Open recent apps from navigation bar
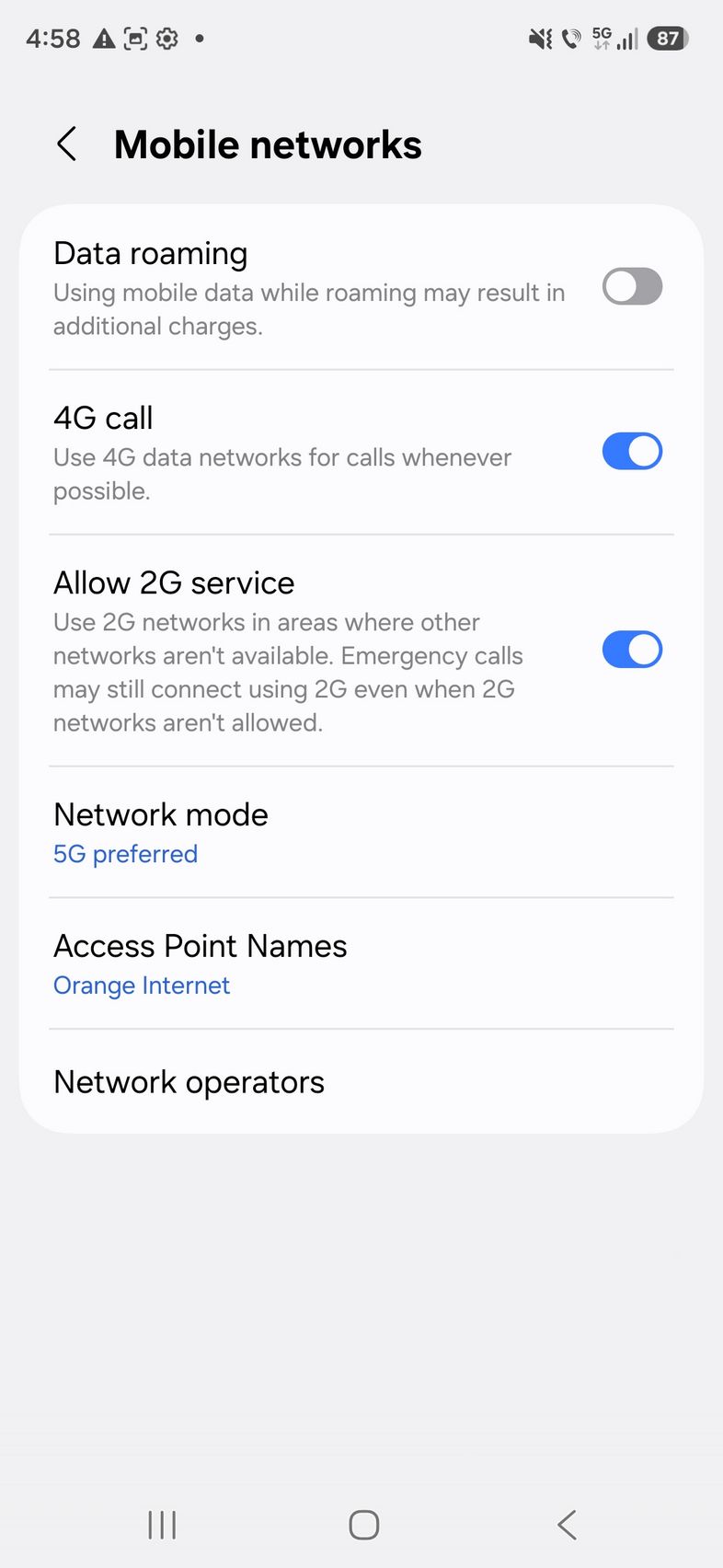Image resolution: width=723 pixels, height=1568 pixels. point(162,1525)
